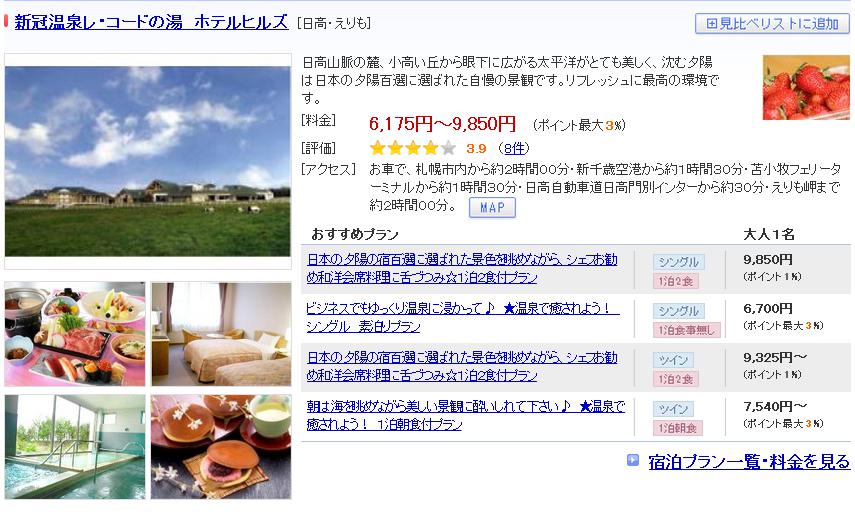View all plans via 宿泊プラン一覧・料金を見る
This screenshot has width=855, height=522.
click(748, 461)
